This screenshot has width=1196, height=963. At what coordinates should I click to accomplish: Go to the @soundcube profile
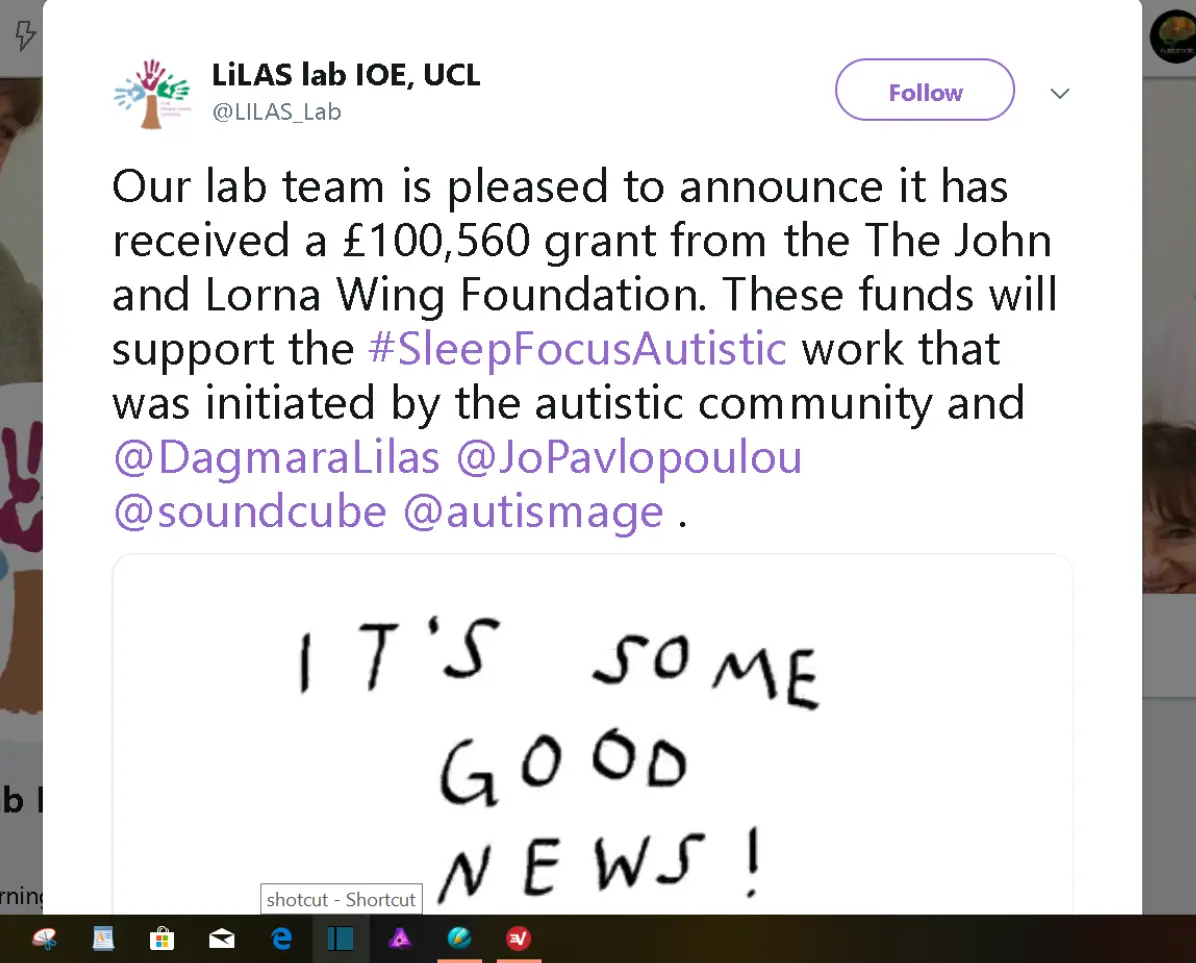pos(249,511)
